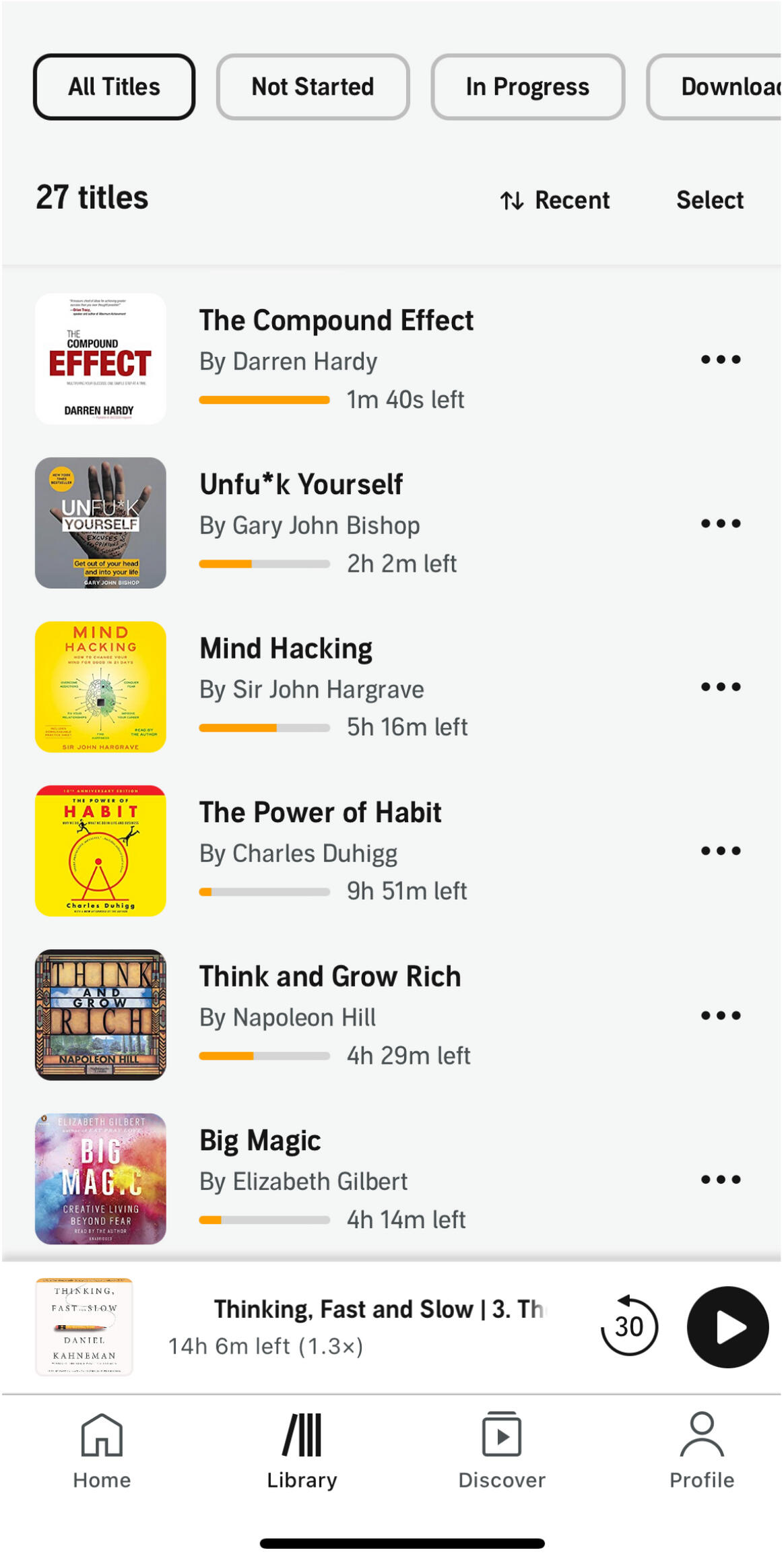Image resolution: width=784 pixels, height=1567 pixels.
Task: Enable the Not Started filter
Action: 313,86
